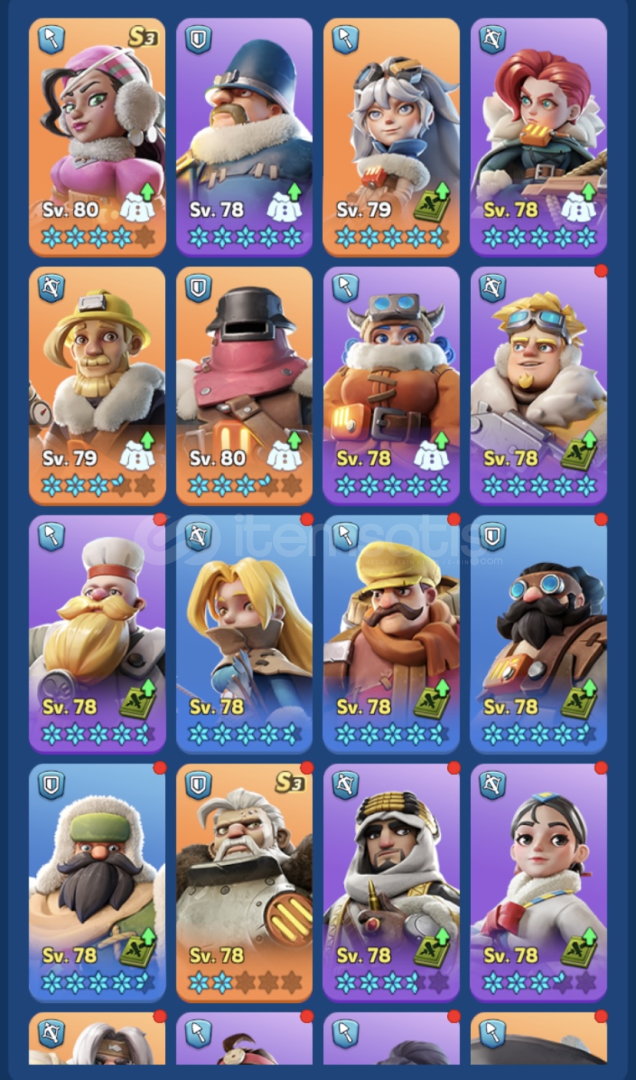Open the headscarf-wearing marksman hero card

[391, 882]
